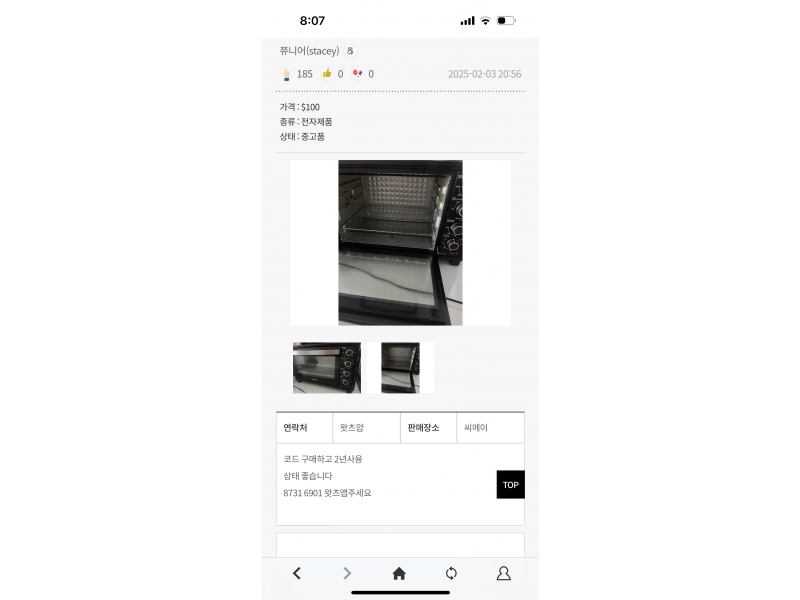Image resolution: width=800 pixels, height=600 pixels.
Task: Go back to the previous page
Action: 297,573
